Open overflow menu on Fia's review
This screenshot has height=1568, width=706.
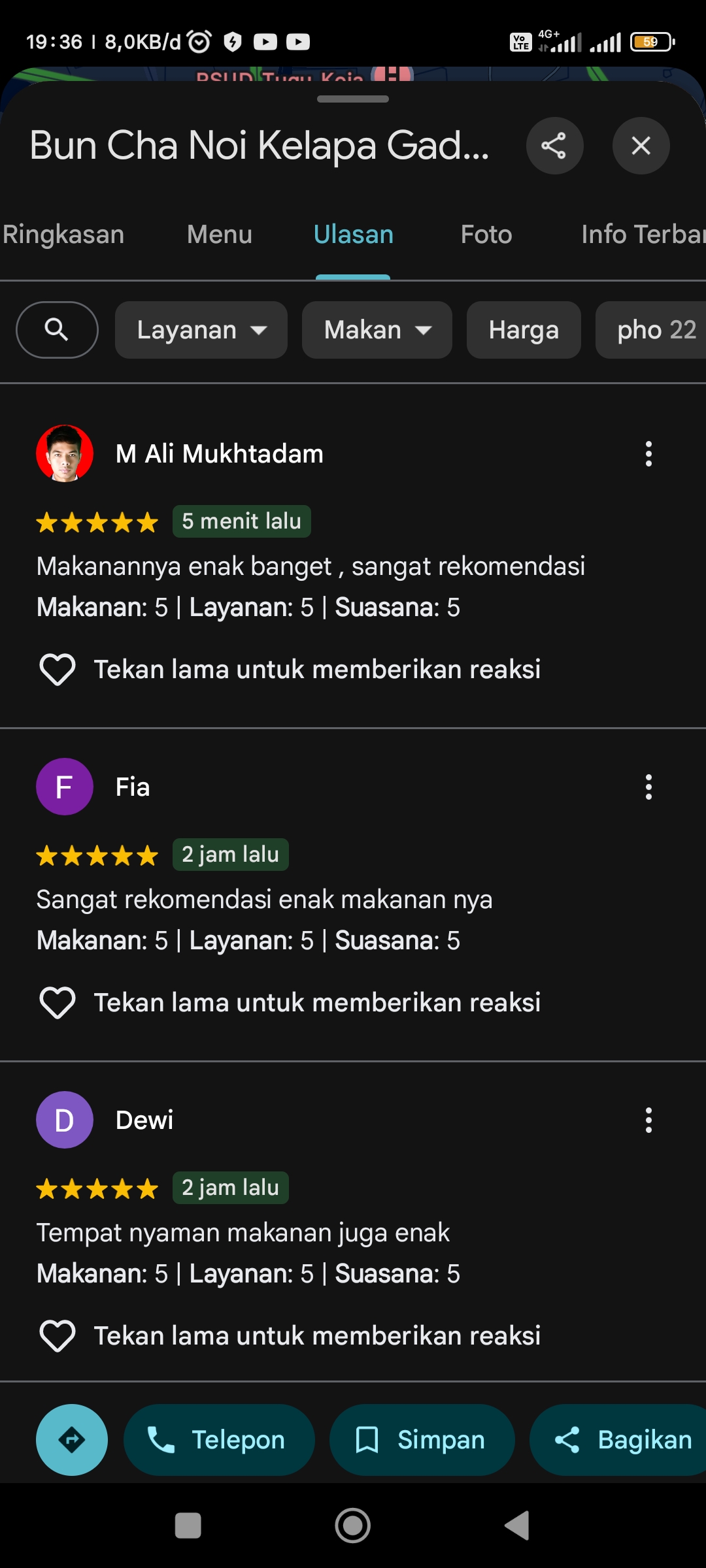pos(648,787)
